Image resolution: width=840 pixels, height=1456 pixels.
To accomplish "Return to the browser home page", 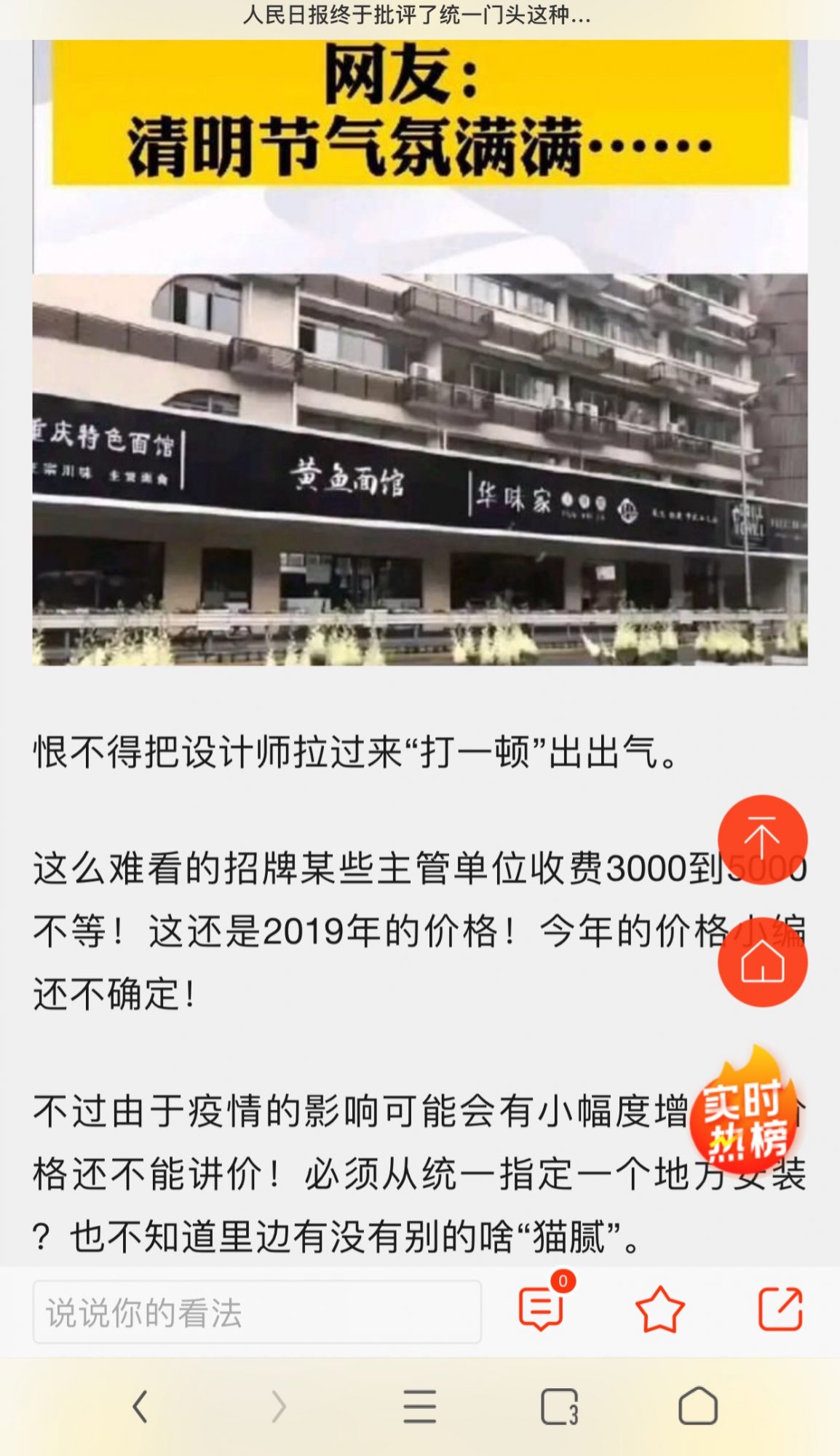I will click(x=698, y=1406).
